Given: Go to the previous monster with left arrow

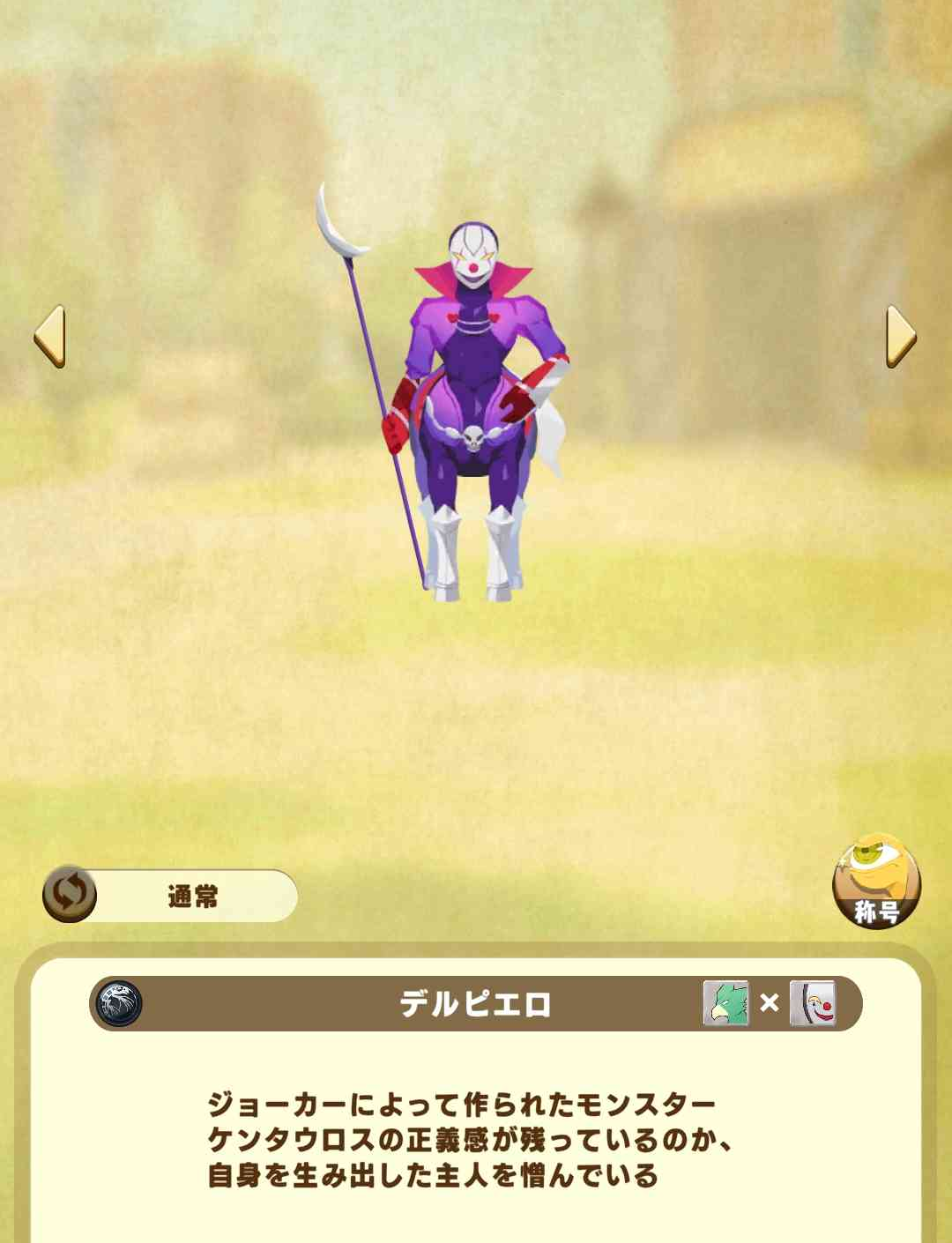Looking at the screenshot, I should [x=50, y=336].
